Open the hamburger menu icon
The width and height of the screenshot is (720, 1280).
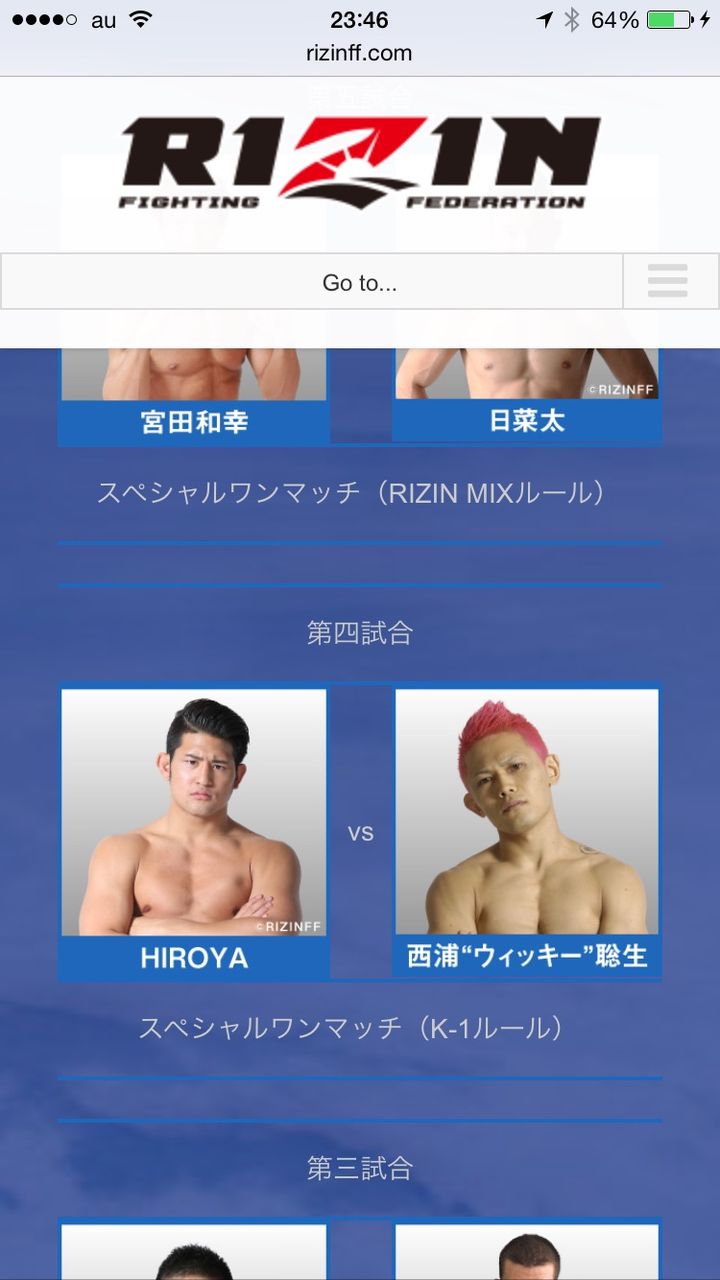coord(667,281)
